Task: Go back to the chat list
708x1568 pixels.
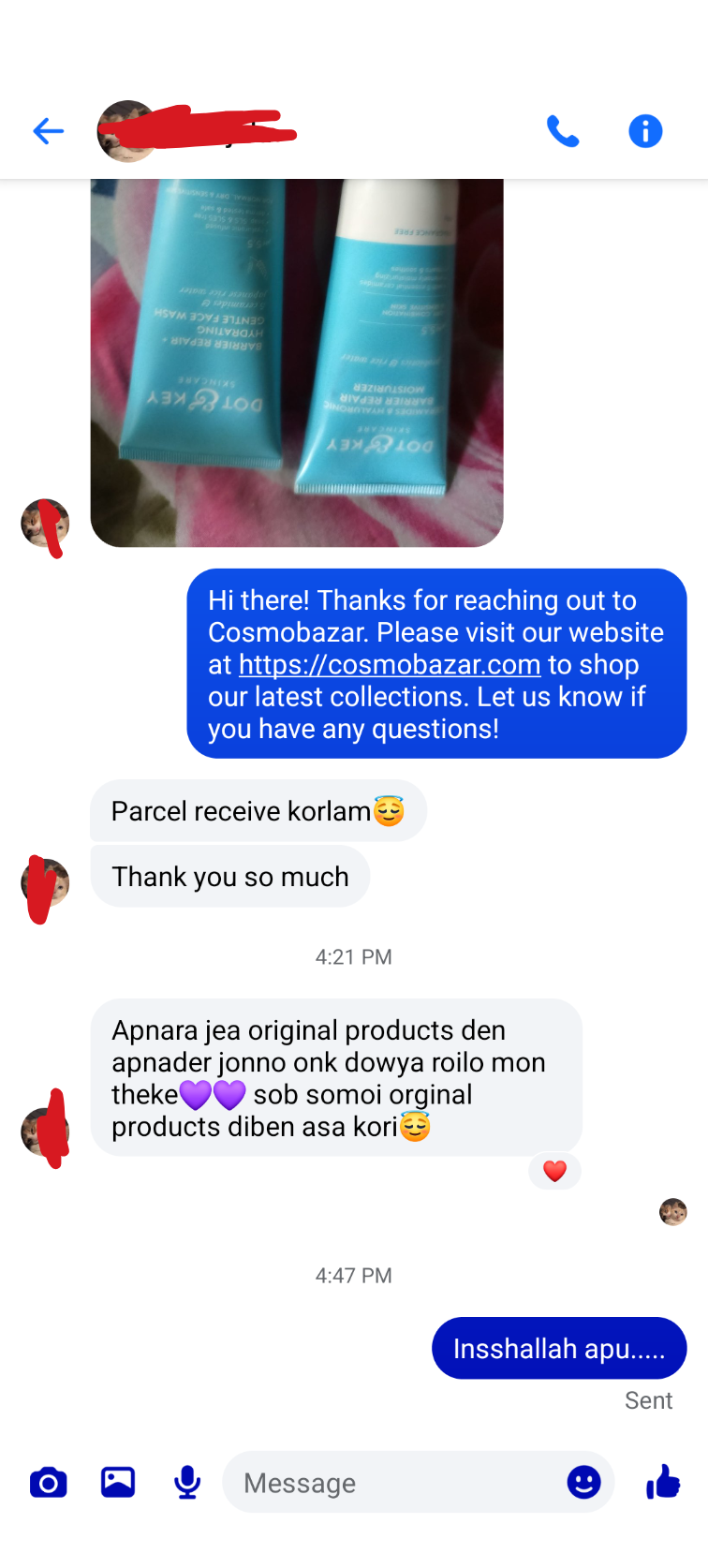Action: pyautogui.click(x=48, y=131)
